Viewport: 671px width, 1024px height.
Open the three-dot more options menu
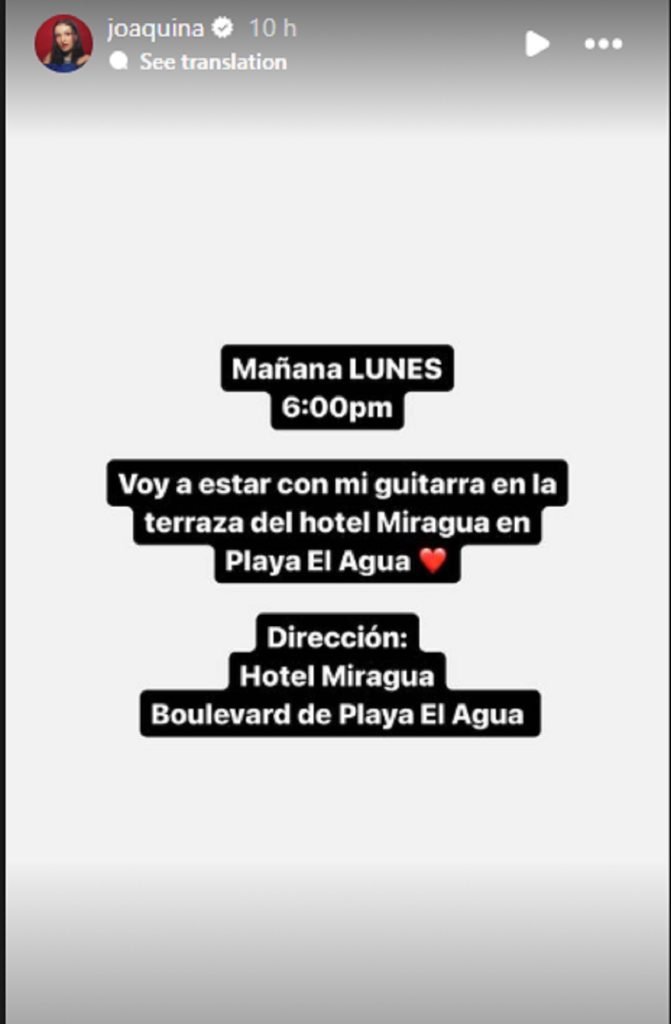point(603,44)
